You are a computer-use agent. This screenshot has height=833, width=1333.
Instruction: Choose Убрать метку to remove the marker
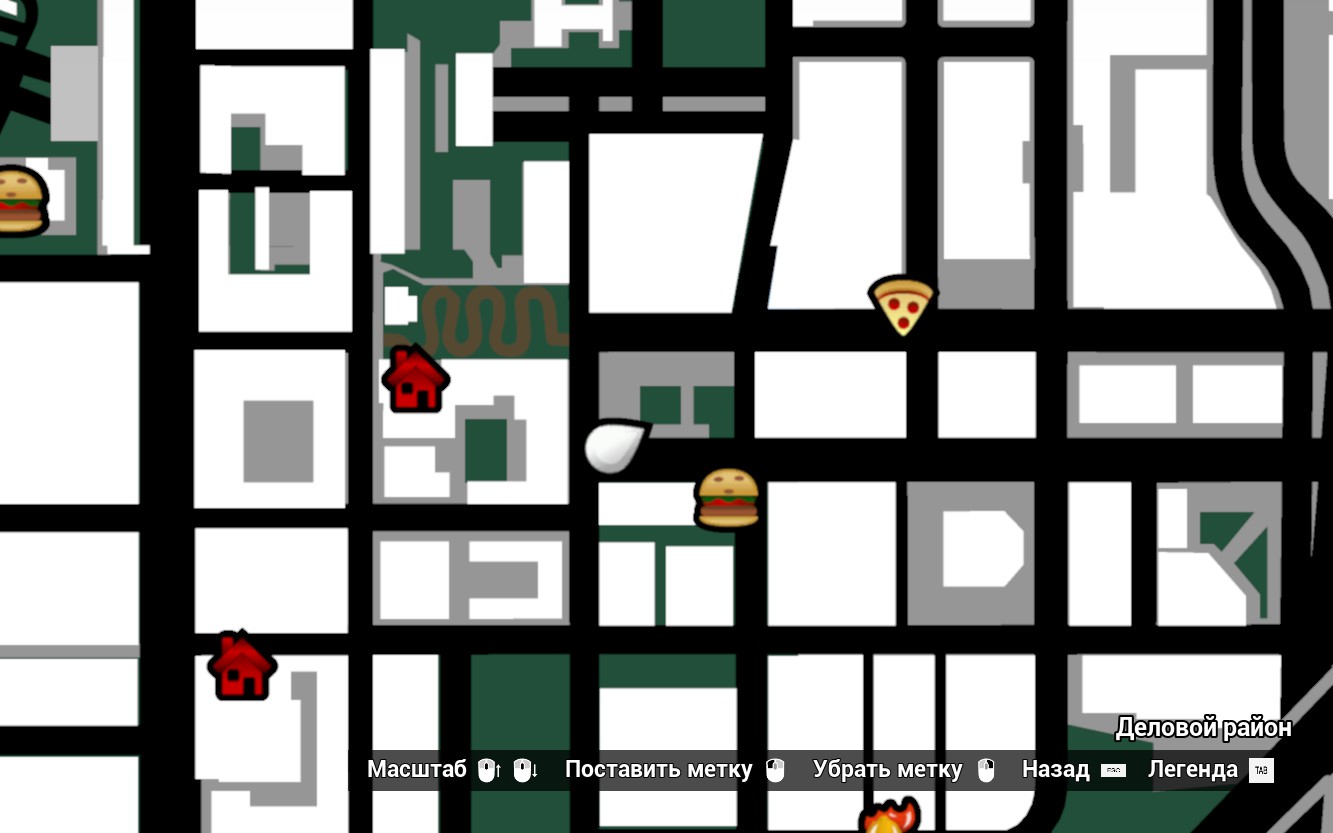(904, 770)
